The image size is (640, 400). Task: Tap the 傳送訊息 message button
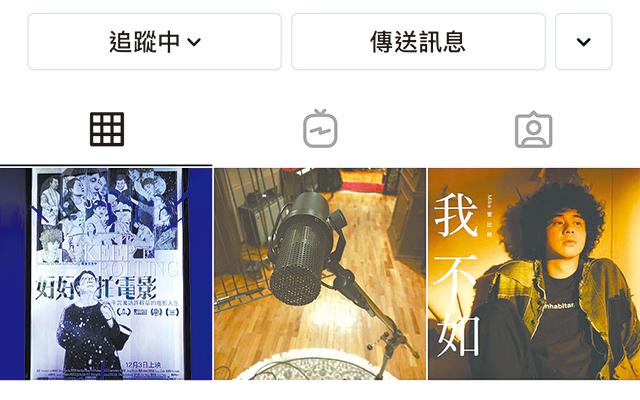tap(418, 42)
